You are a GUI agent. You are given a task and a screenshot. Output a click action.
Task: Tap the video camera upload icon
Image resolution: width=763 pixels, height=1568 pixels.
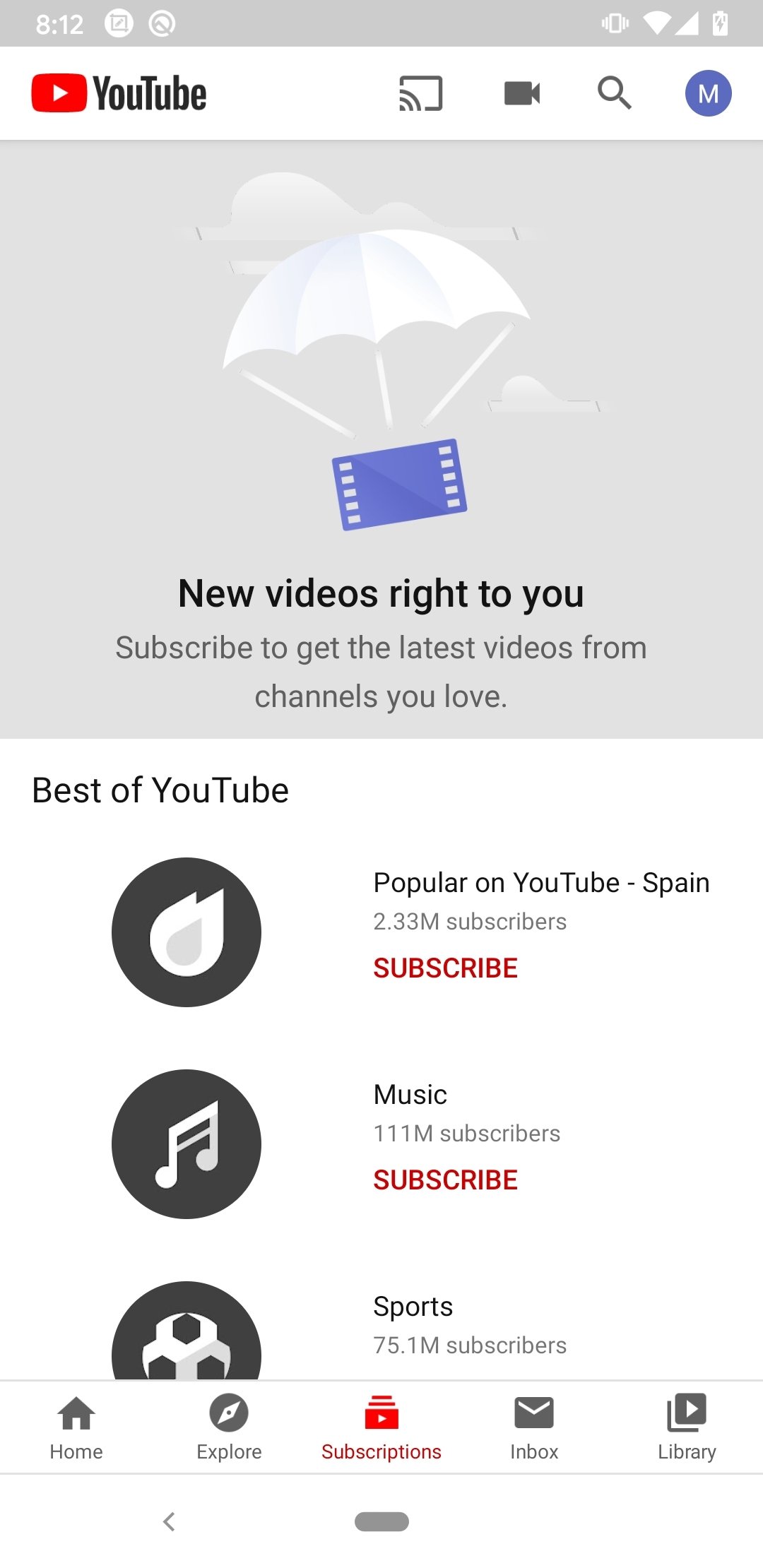pyautogui.click(x=522, y=93)
